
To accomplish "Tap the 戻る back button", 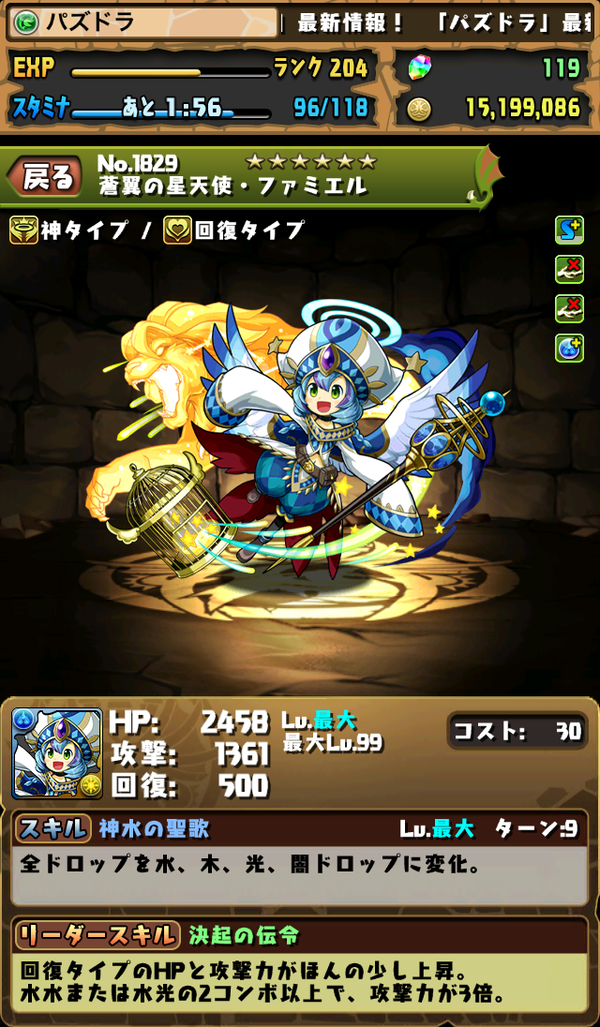I will pos(45,177).
